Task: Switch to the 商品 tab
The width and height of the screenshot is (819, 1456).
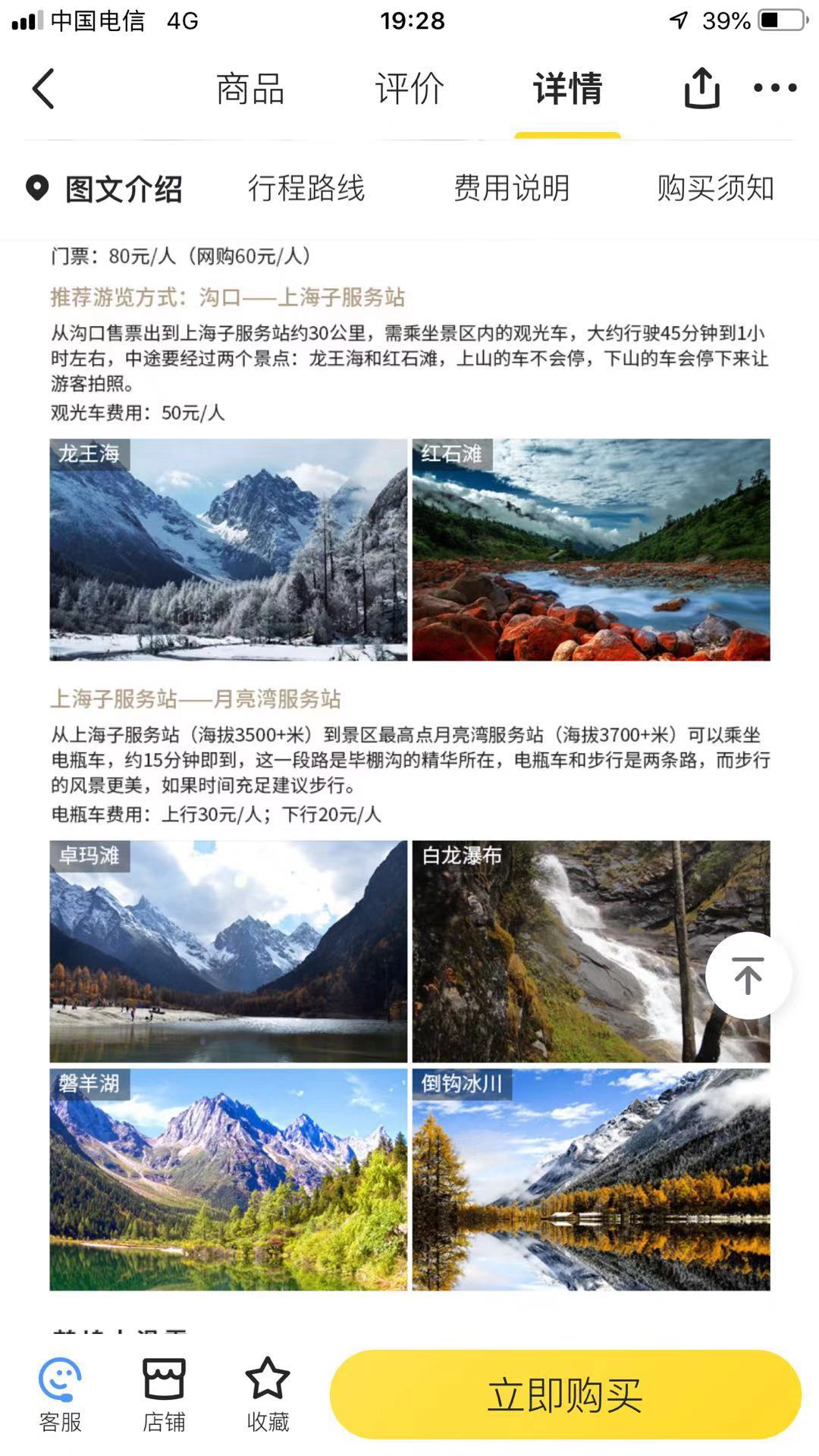Action: click(250, 89)
